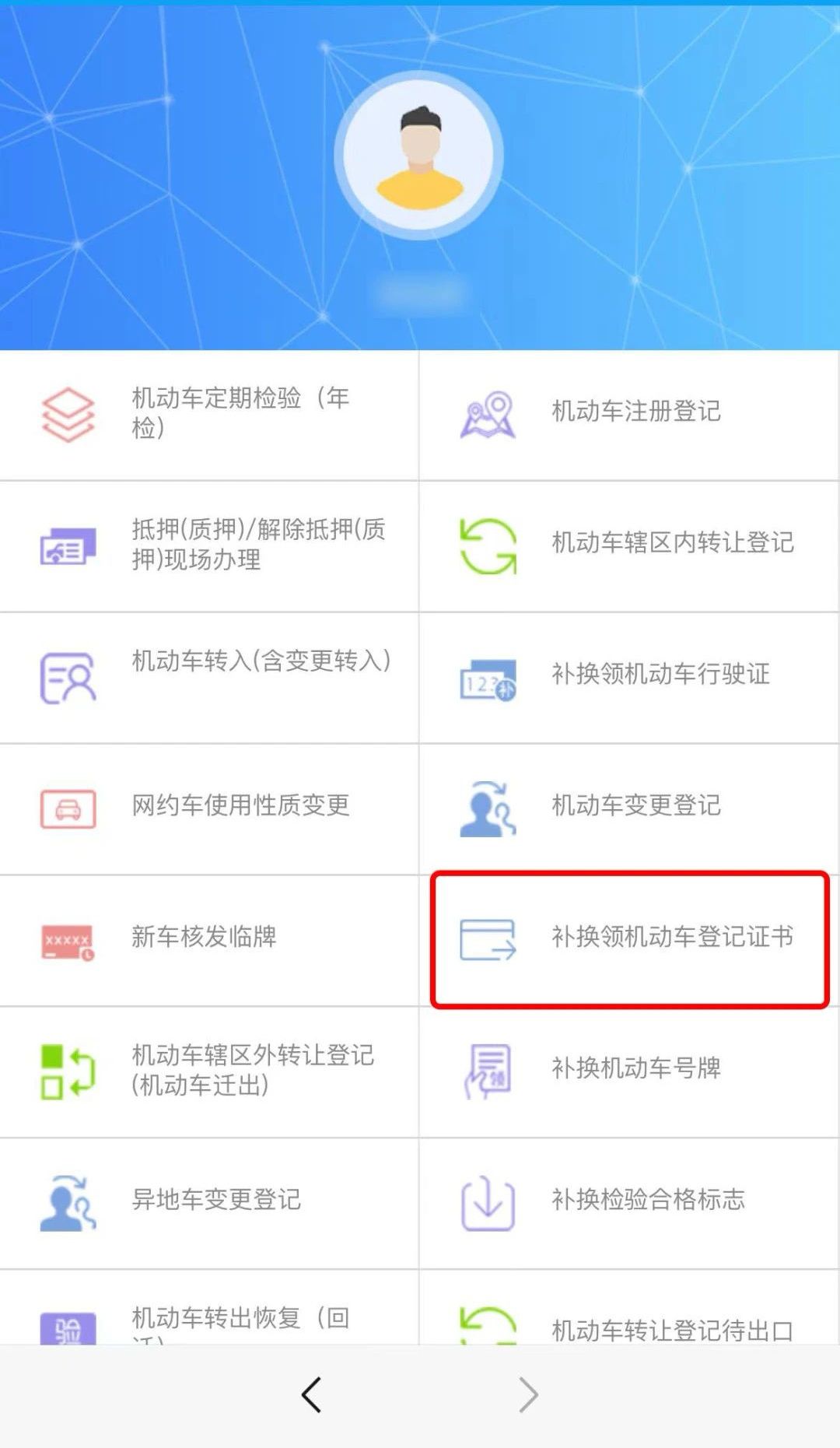Select 机动车注册登记
The image size is (840, 1448).
[628, 413]
